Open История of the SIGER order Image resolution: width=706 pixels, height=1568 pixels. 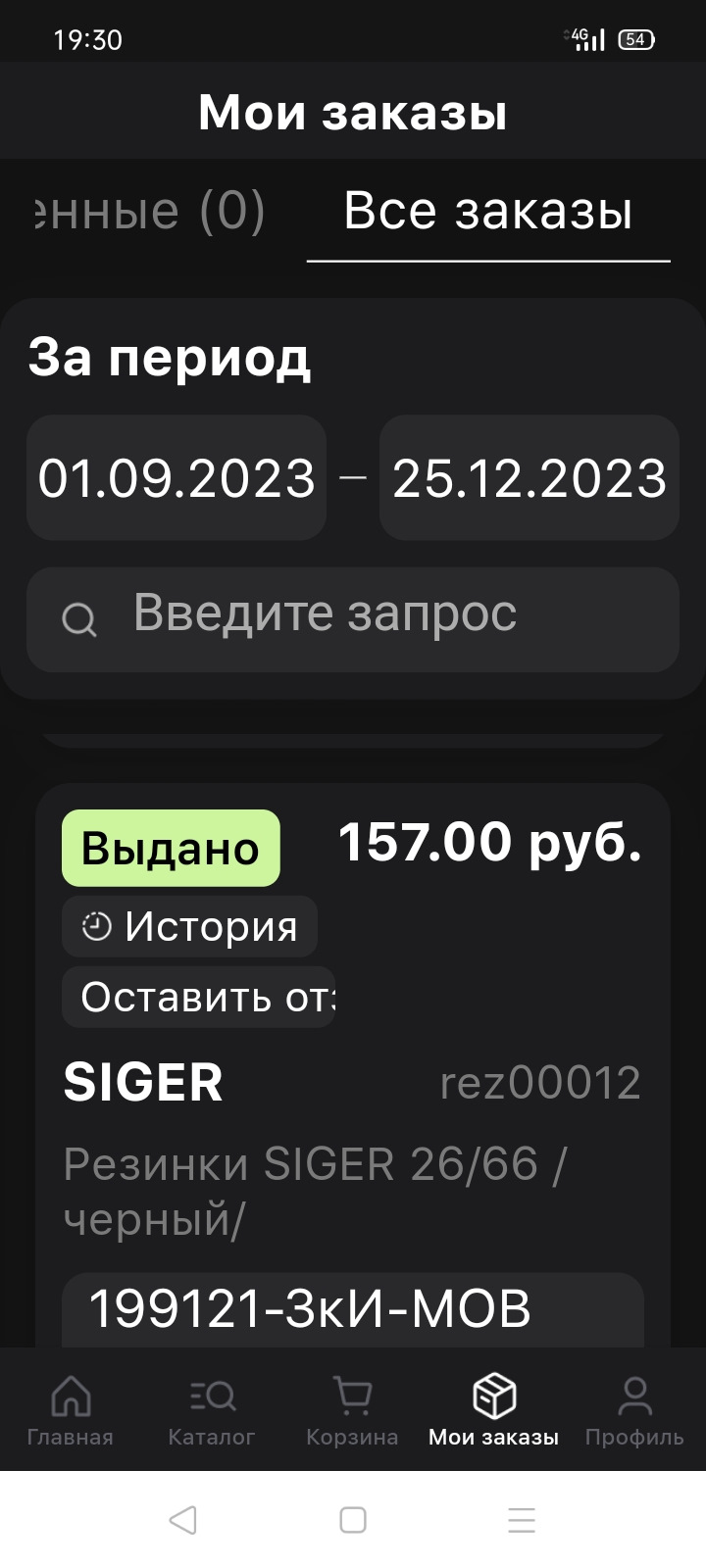pos(190,927)
